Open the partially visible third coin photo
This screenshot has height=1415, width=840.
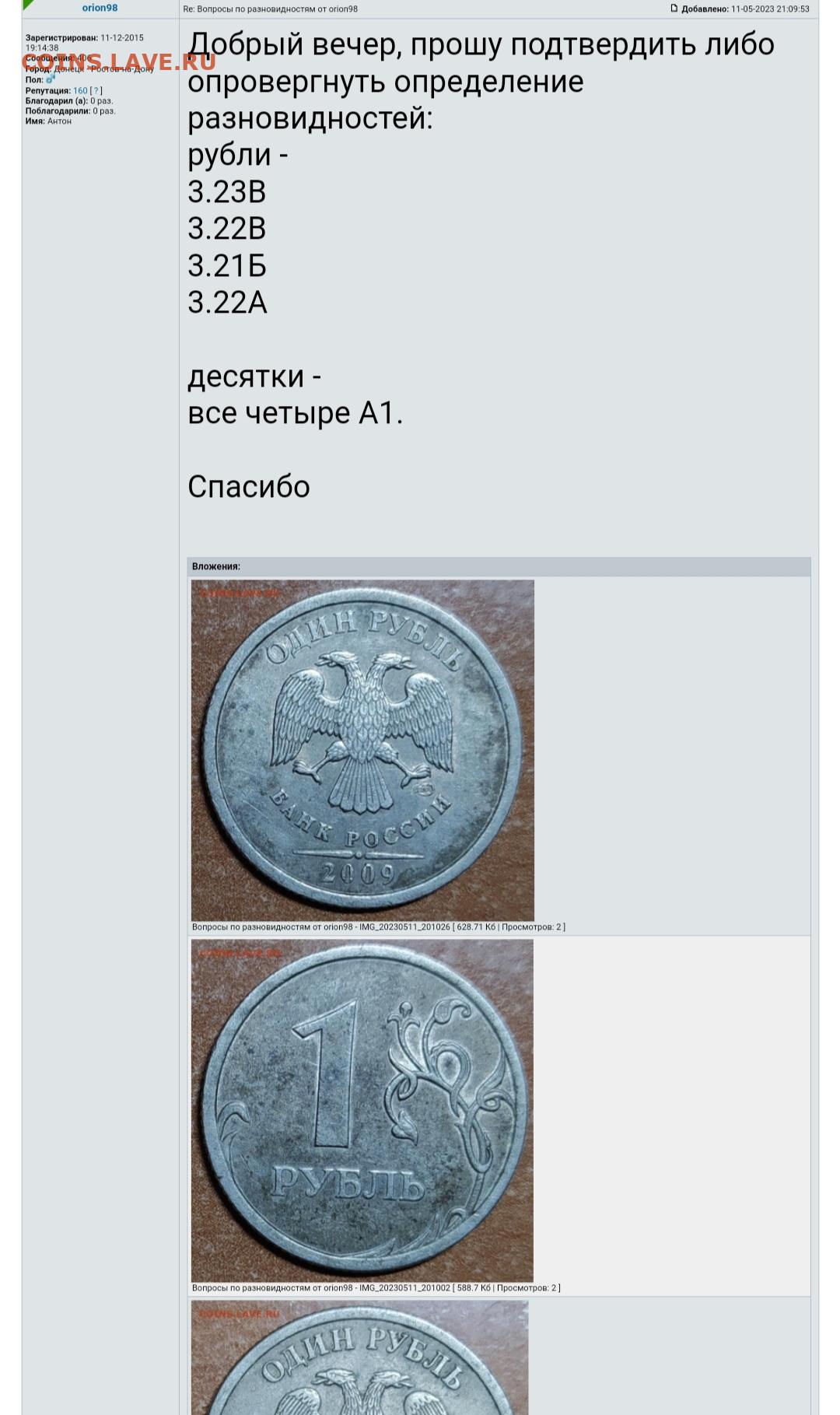[360, 1357]
